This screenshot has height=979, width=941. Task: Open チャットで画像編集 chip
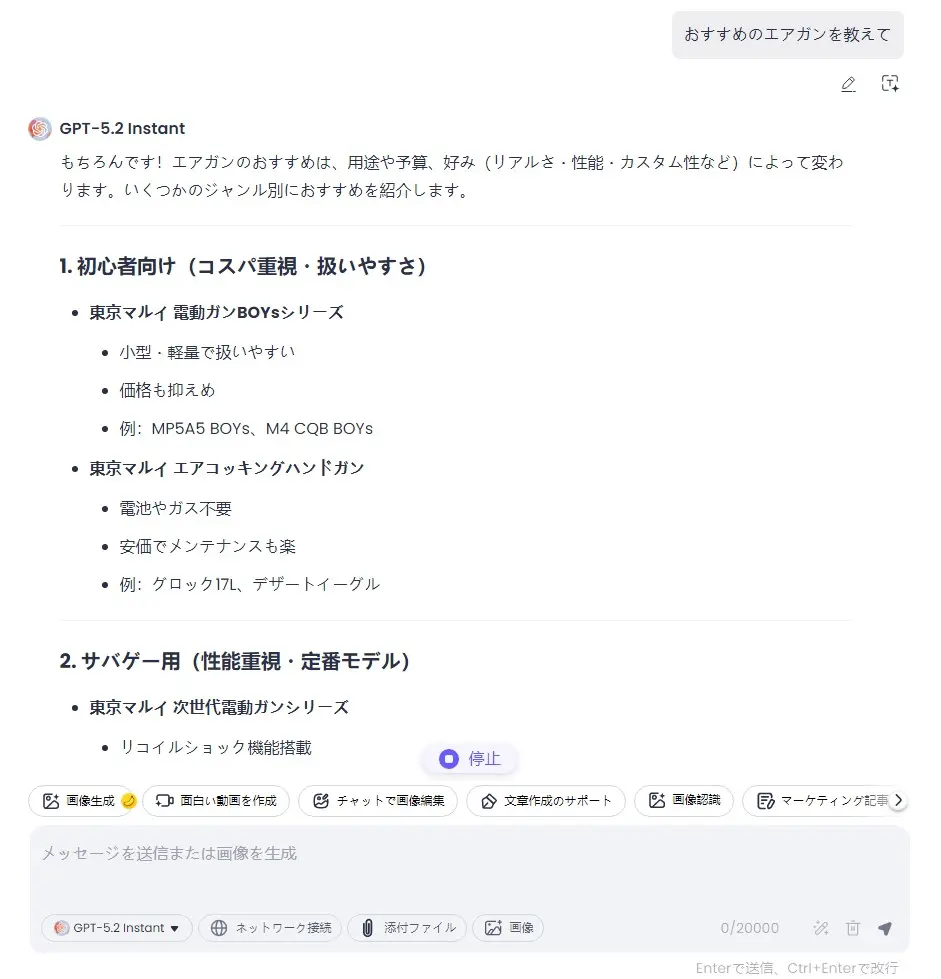pyautogui.click(x=378, y=801)
